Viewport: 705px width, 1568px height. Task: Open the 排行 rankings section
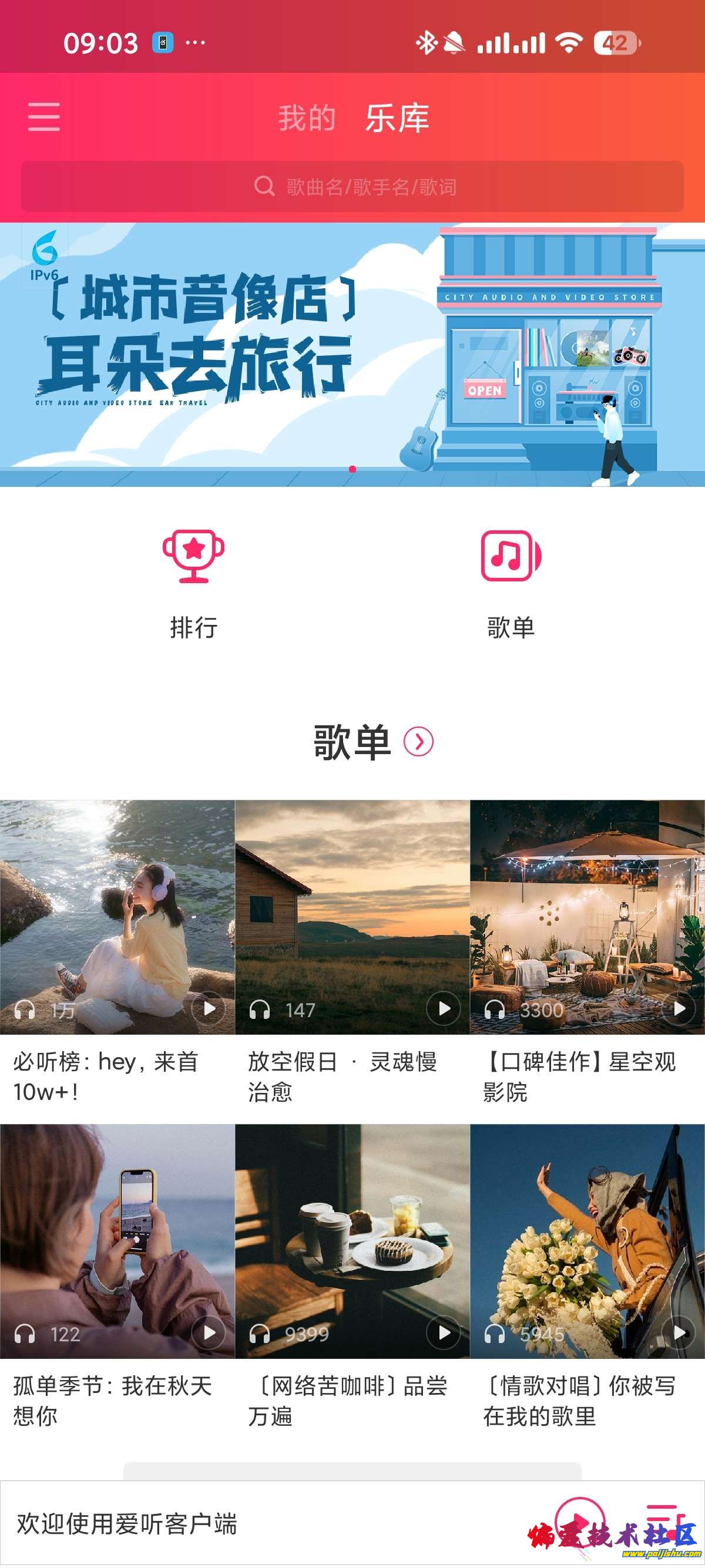194,583
